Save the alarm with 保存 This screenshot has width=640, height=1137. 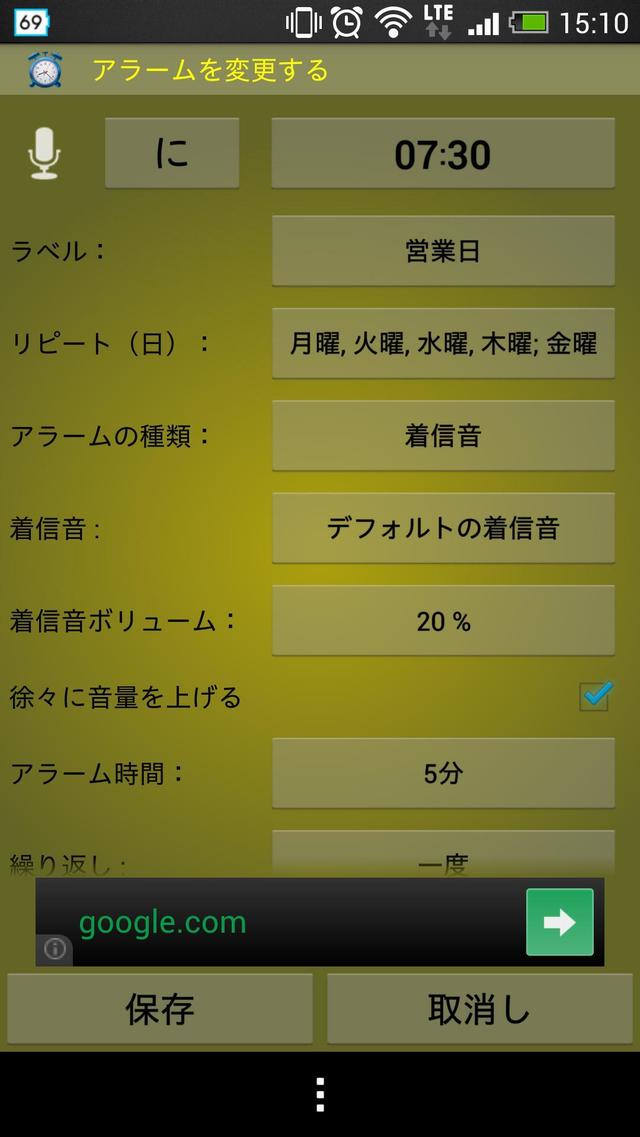point(160,1009)
